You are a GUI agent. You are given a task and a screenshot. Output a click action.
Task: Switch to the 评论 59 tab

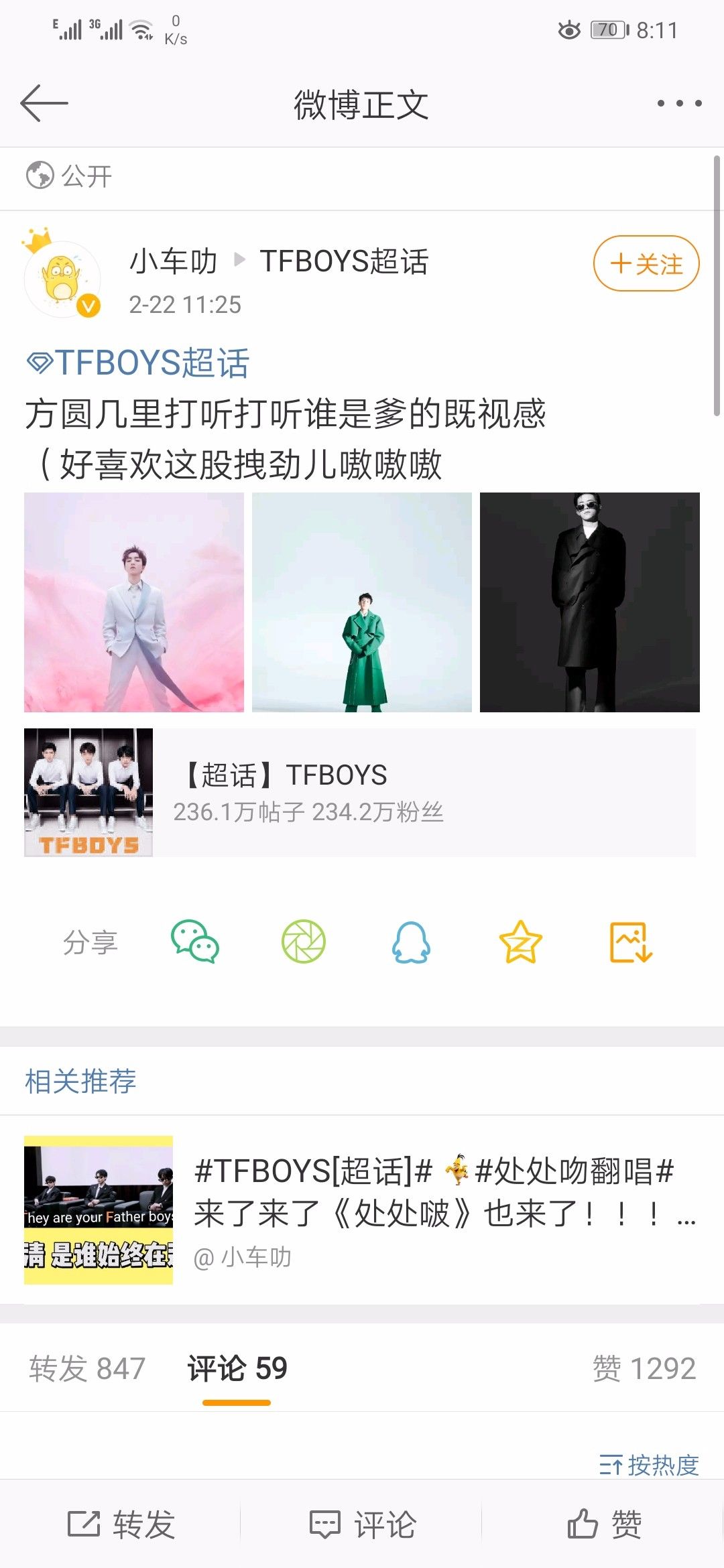[241, 1368]
